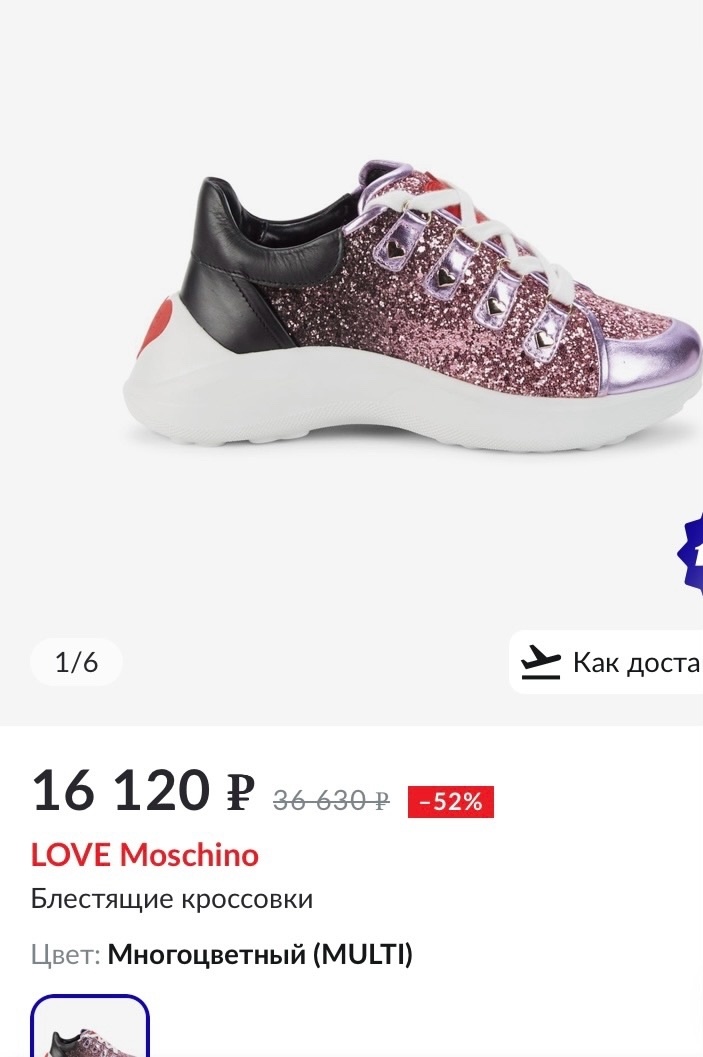Tap the blue promo badge beside the photo
The image size is (703, 1057).
click(x=692, y=553)
